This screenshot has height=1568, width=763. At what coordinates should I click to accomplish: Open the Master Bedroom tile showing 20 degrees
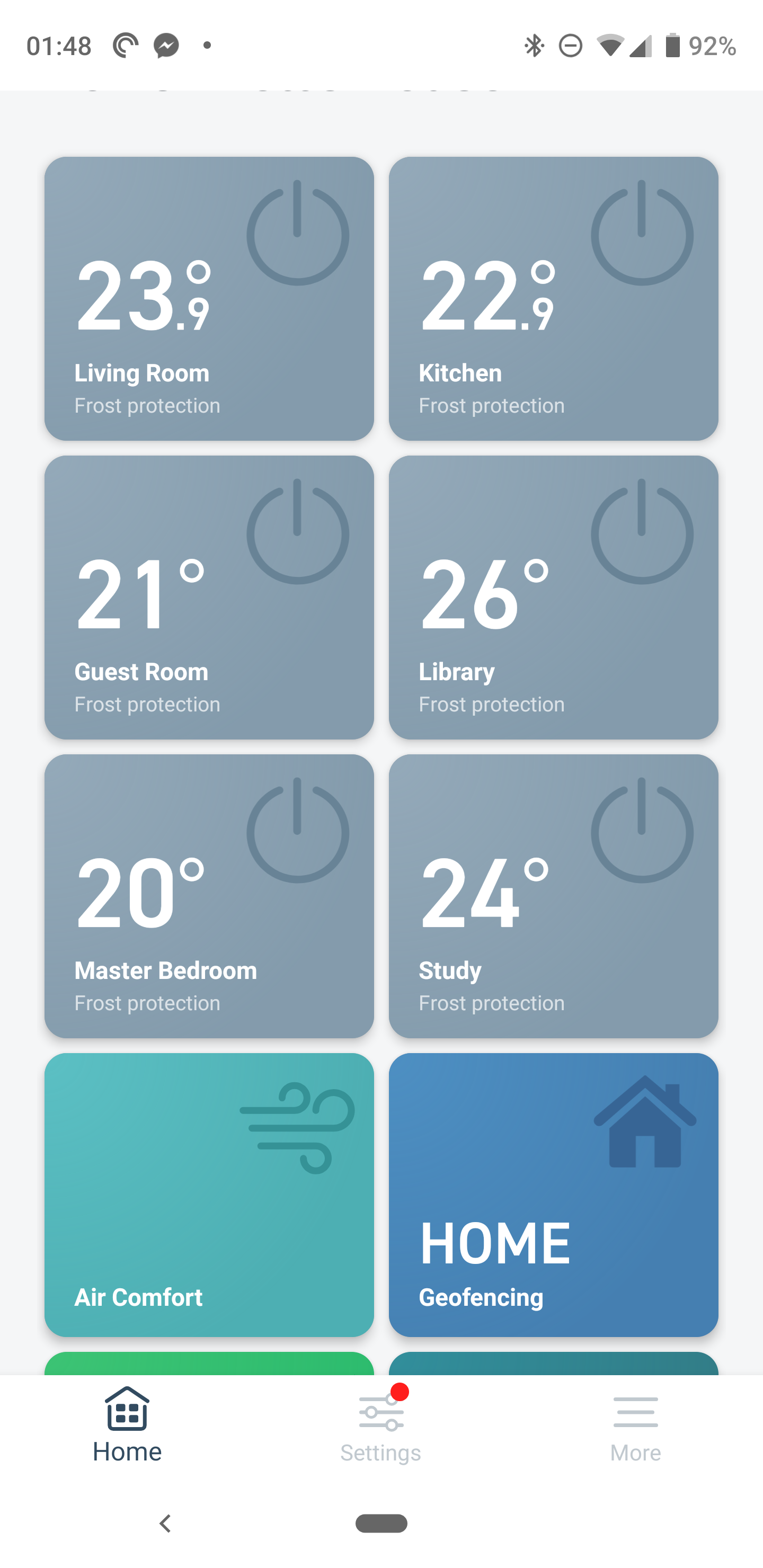pyautogui.click(x=183, y=938)
